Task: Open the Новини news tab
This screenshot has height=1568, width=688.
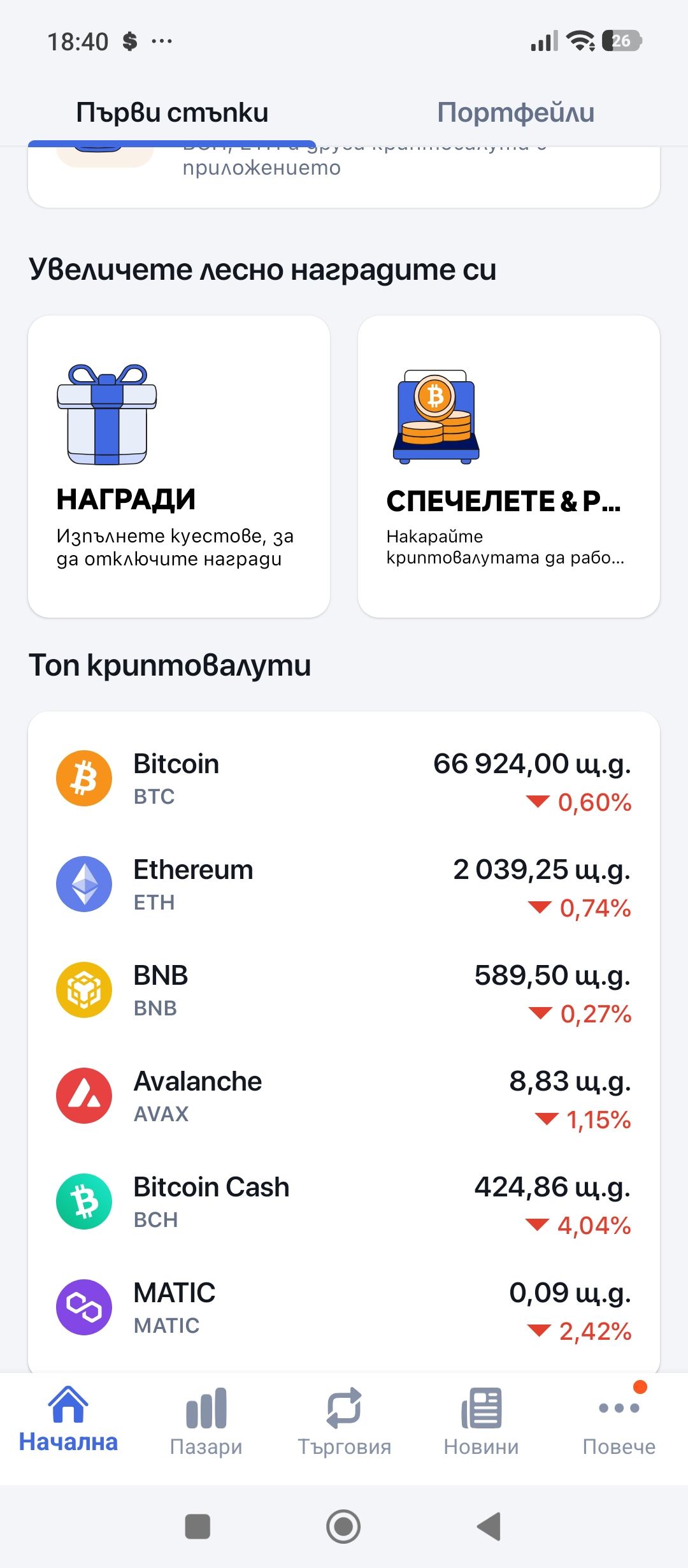Action: click(481, 1423)
